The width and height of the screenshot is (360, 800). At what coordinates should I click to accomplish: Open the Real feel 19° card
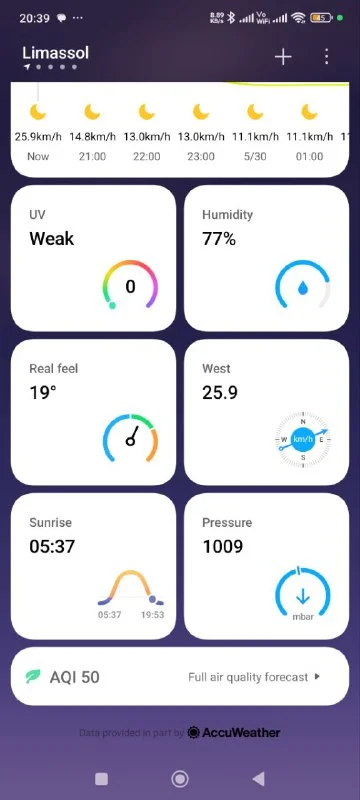93,412
